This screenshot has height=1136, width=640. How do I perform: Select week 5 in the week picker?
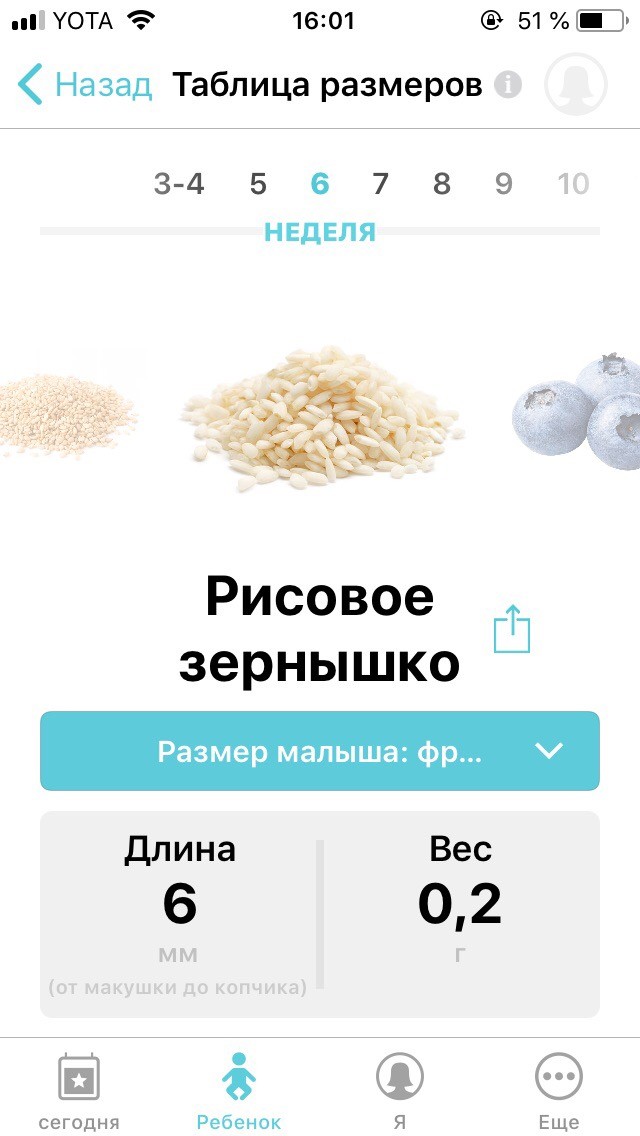(258, 184)
